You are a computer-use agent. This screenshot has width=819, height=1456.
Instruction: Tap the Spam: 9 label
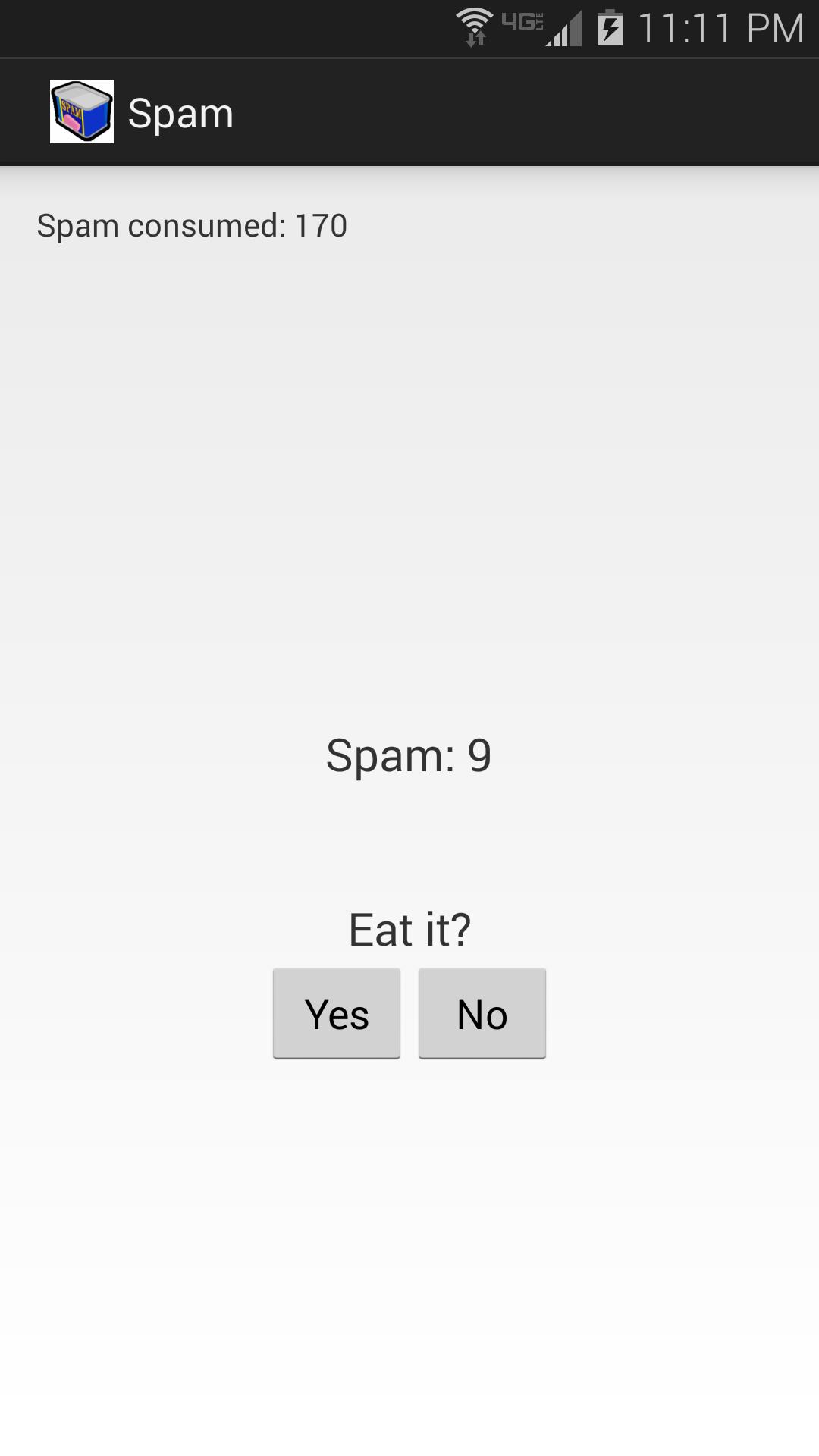(409, 755)
